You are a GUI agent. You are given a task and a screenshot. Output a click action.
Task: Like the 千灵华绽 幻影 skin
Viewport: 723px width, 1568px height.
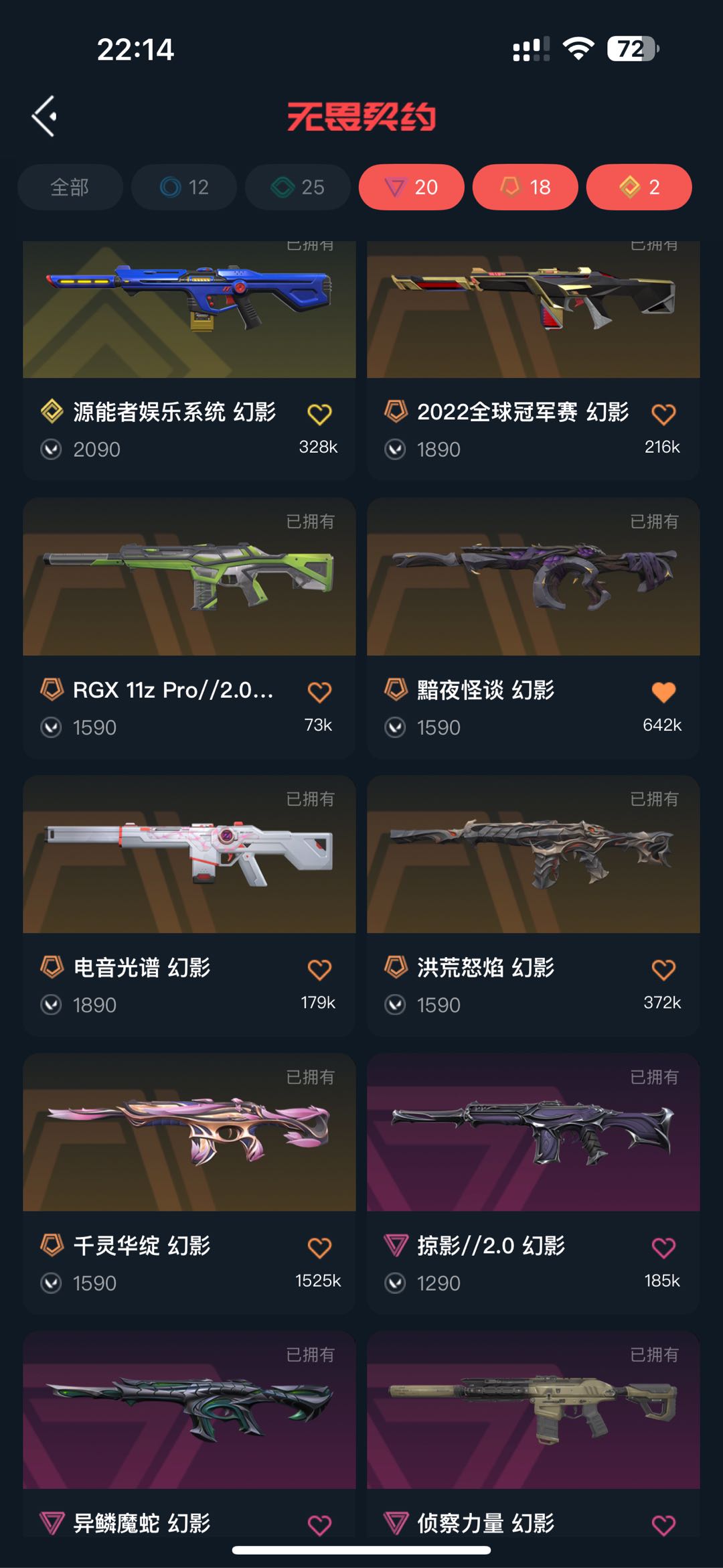(x=319, y=1247)
